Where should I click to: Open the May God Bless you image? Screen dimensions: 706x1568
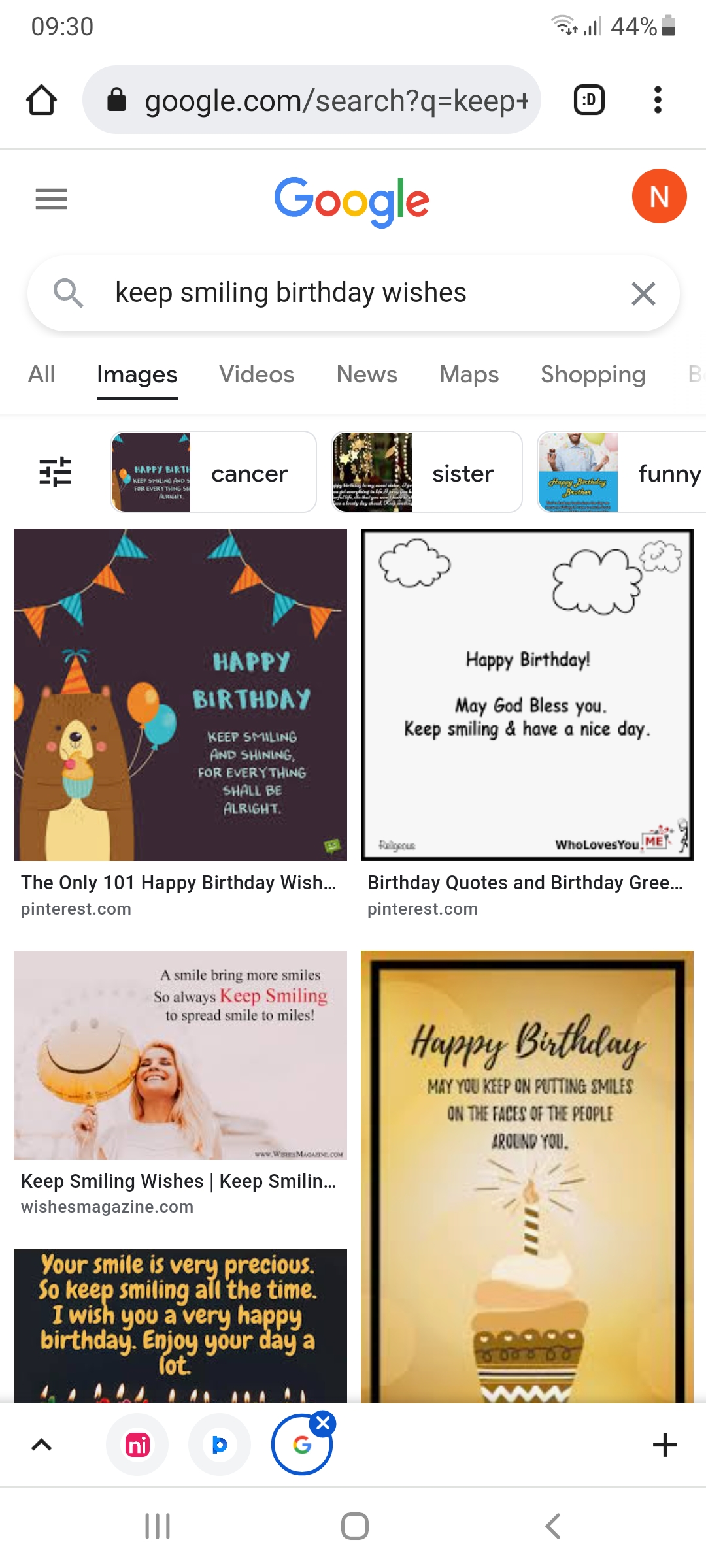(527, 694)
